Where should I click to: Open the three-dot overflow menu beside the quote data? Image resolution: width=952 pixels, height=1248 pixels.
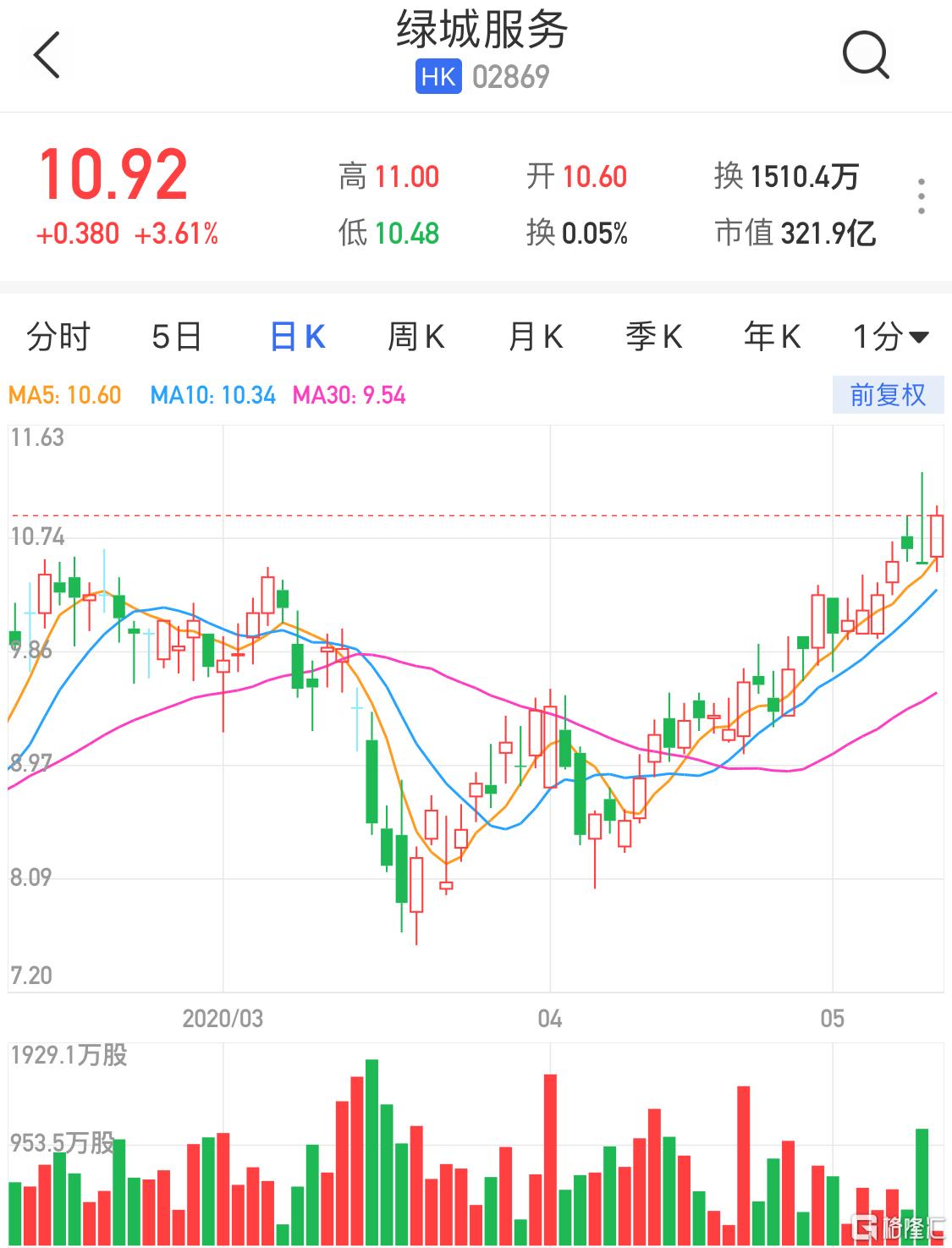[x=921, y=196]
